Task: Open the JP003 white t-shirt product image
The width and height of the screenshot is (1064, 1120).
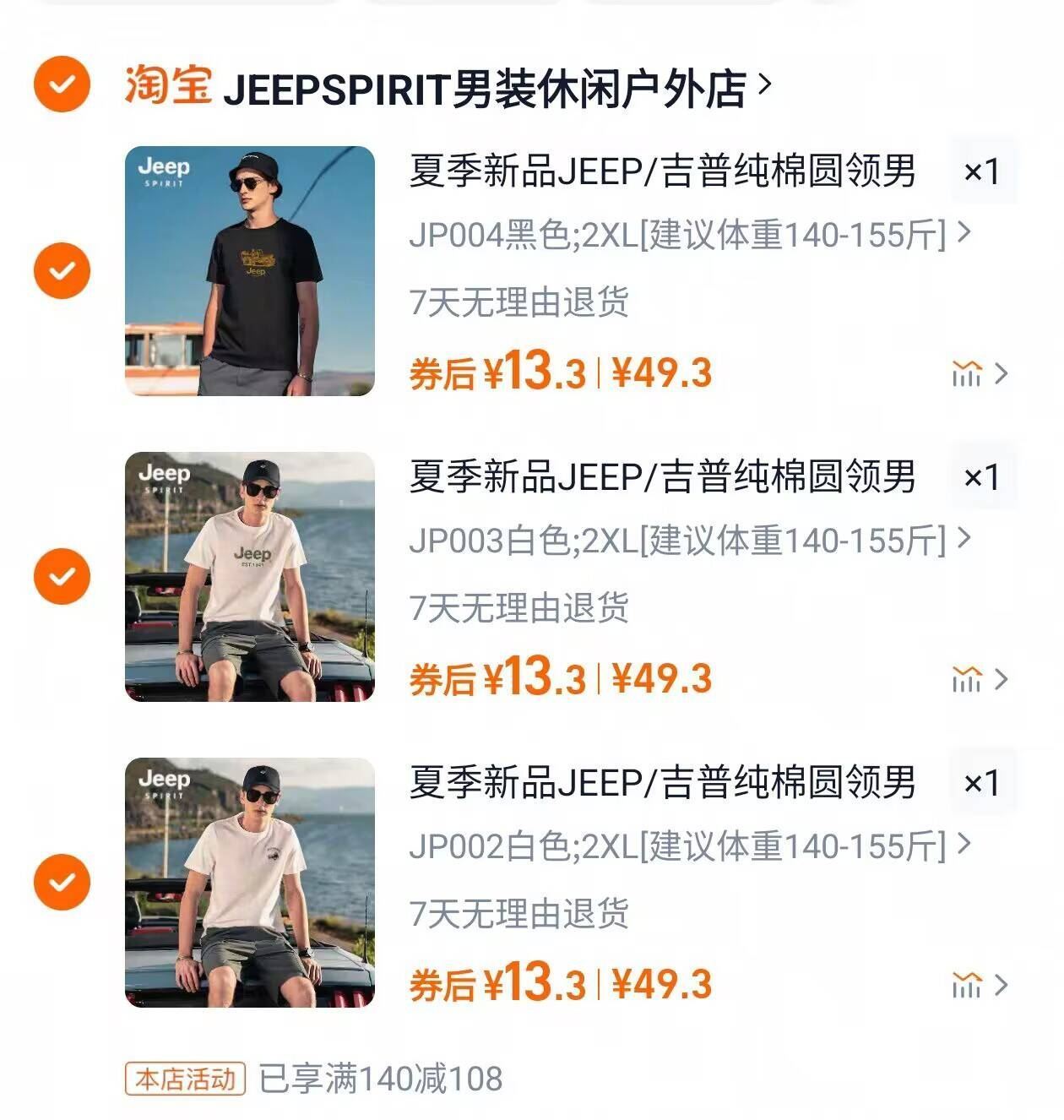Action: click(x=250, y=576)
